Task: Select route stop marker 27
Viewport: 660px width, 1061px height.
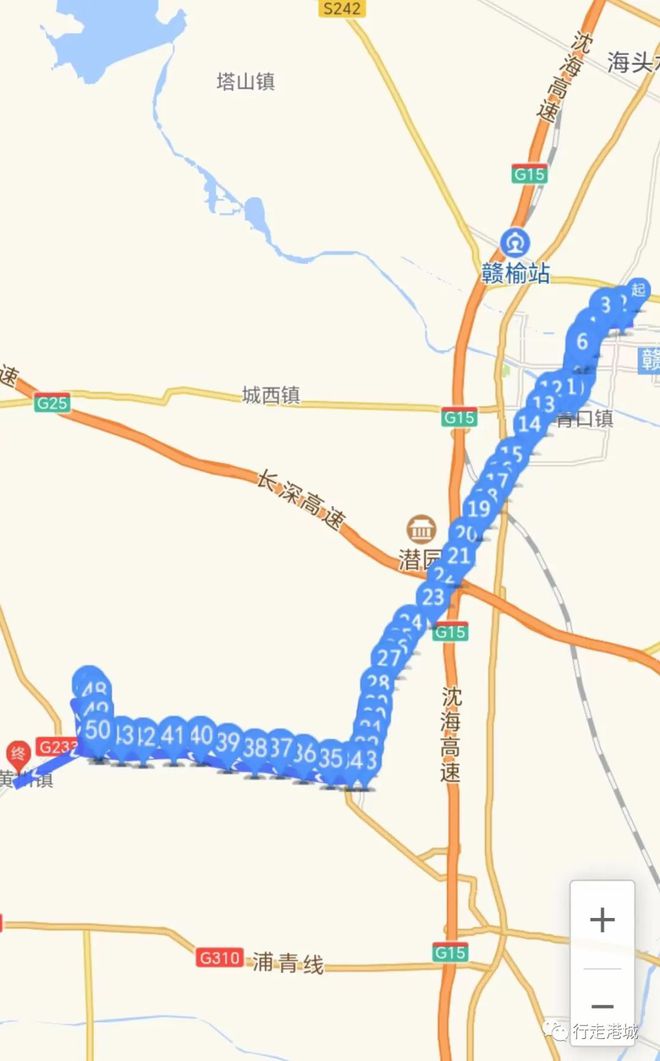Action: coord(389,659)
